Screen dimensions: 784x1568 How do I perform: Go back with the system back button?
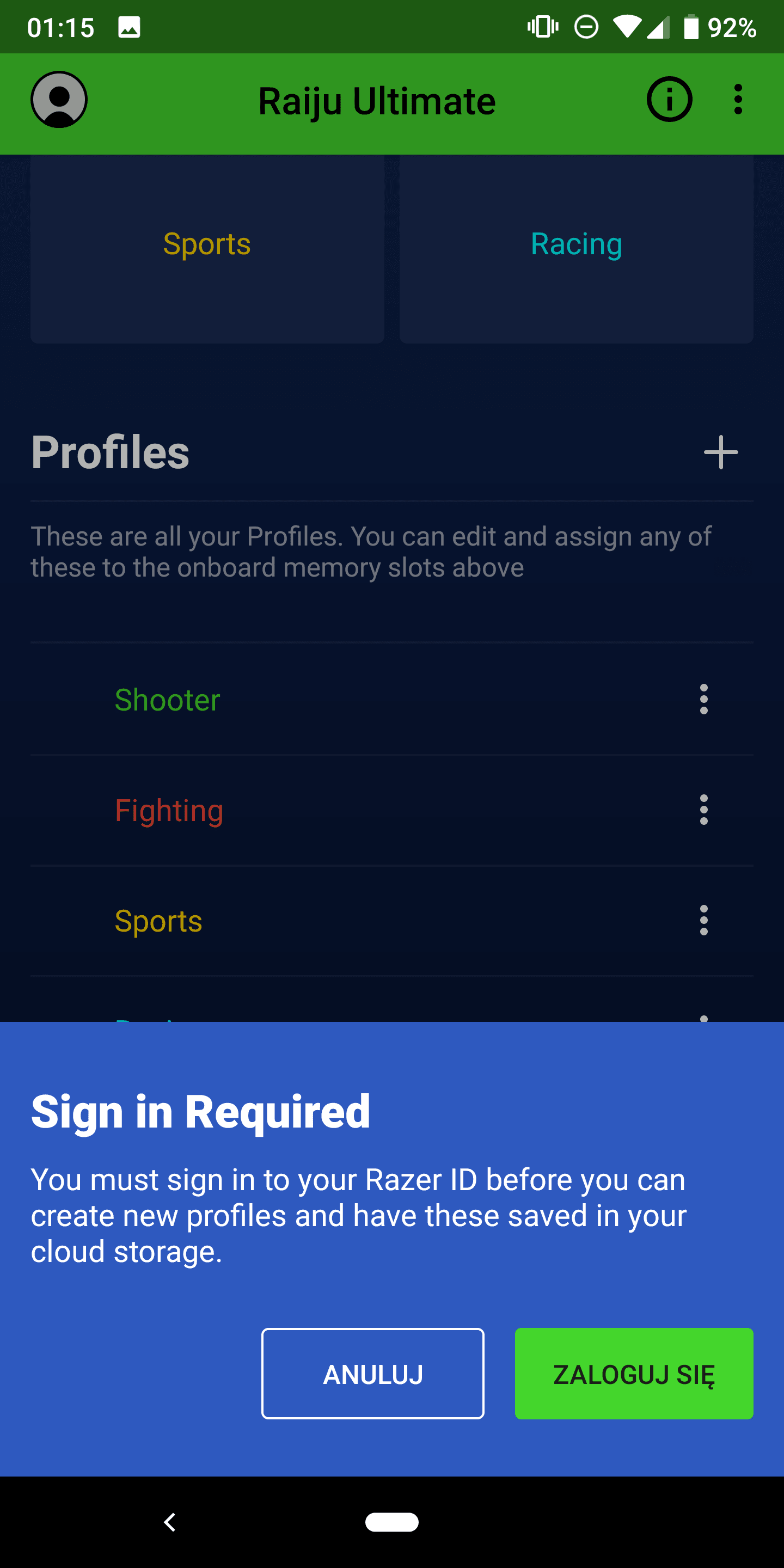click(170, 1522)
